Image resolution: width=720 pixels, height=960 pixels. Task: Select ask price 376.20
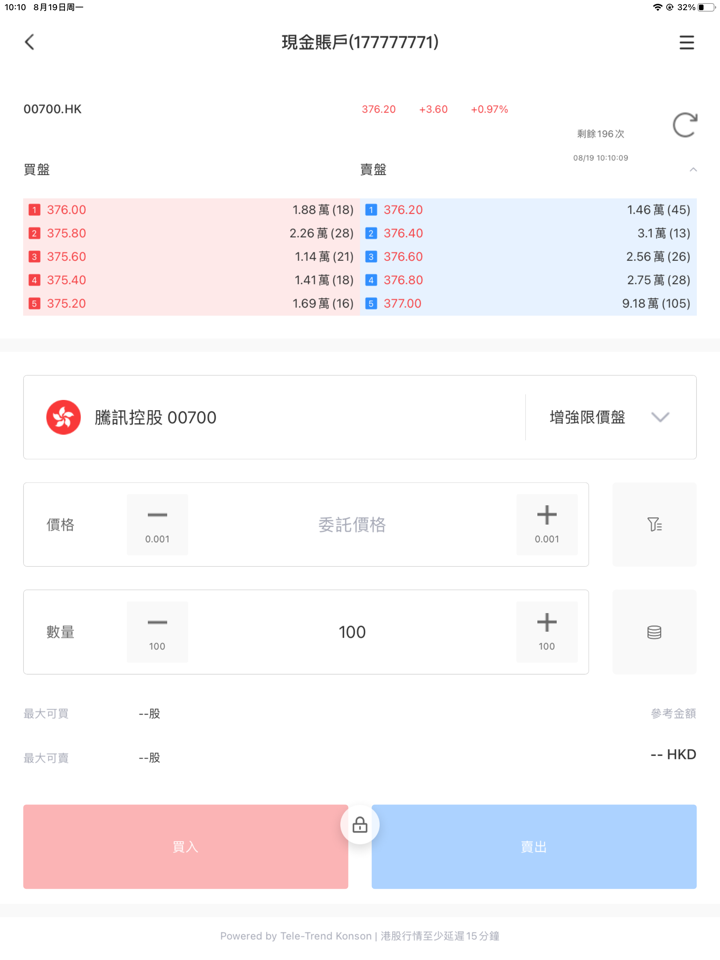coord(403,210)
